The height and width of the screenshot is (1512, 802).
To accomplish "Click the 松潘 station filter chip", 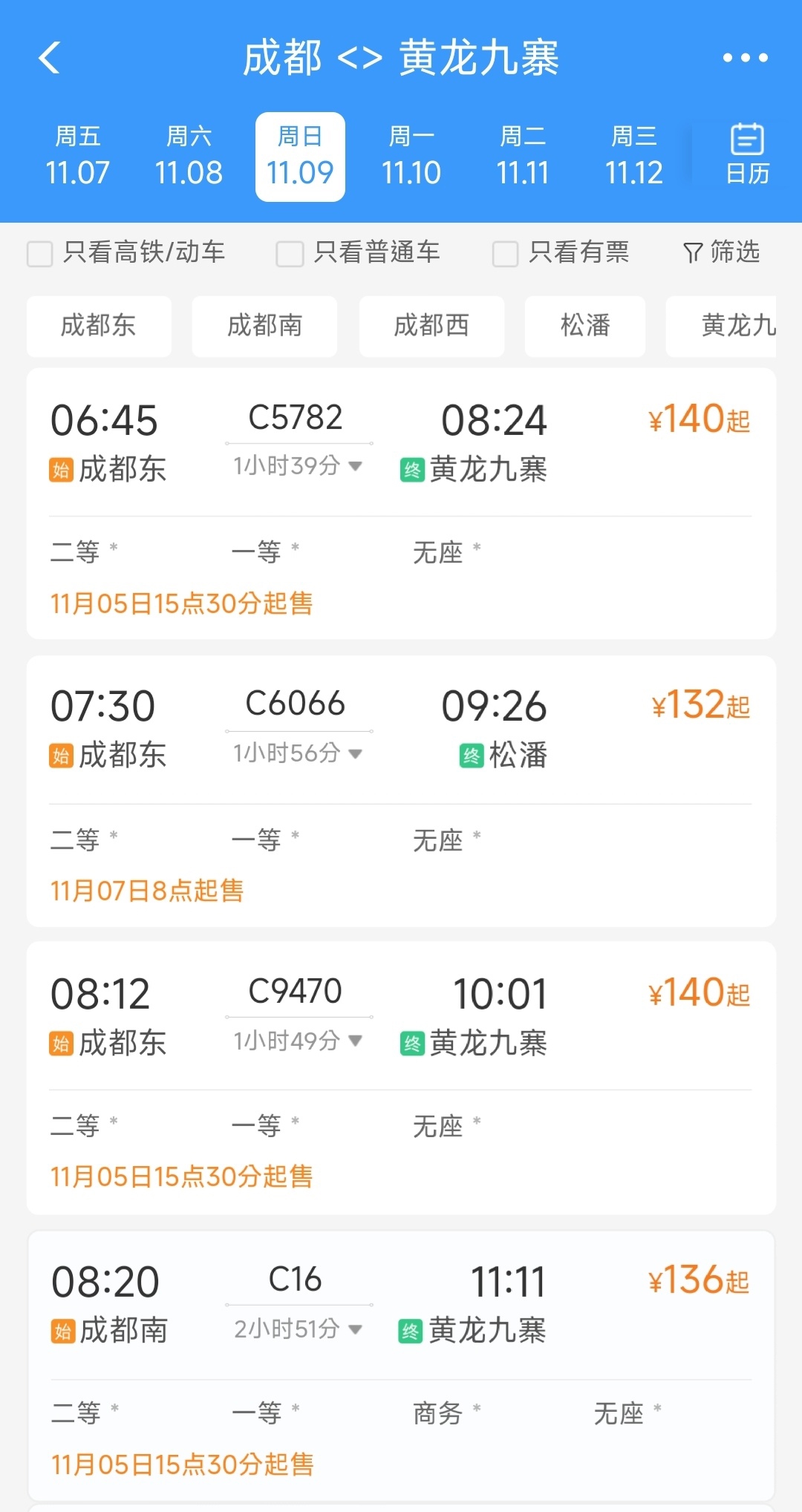I will point(584,327).
